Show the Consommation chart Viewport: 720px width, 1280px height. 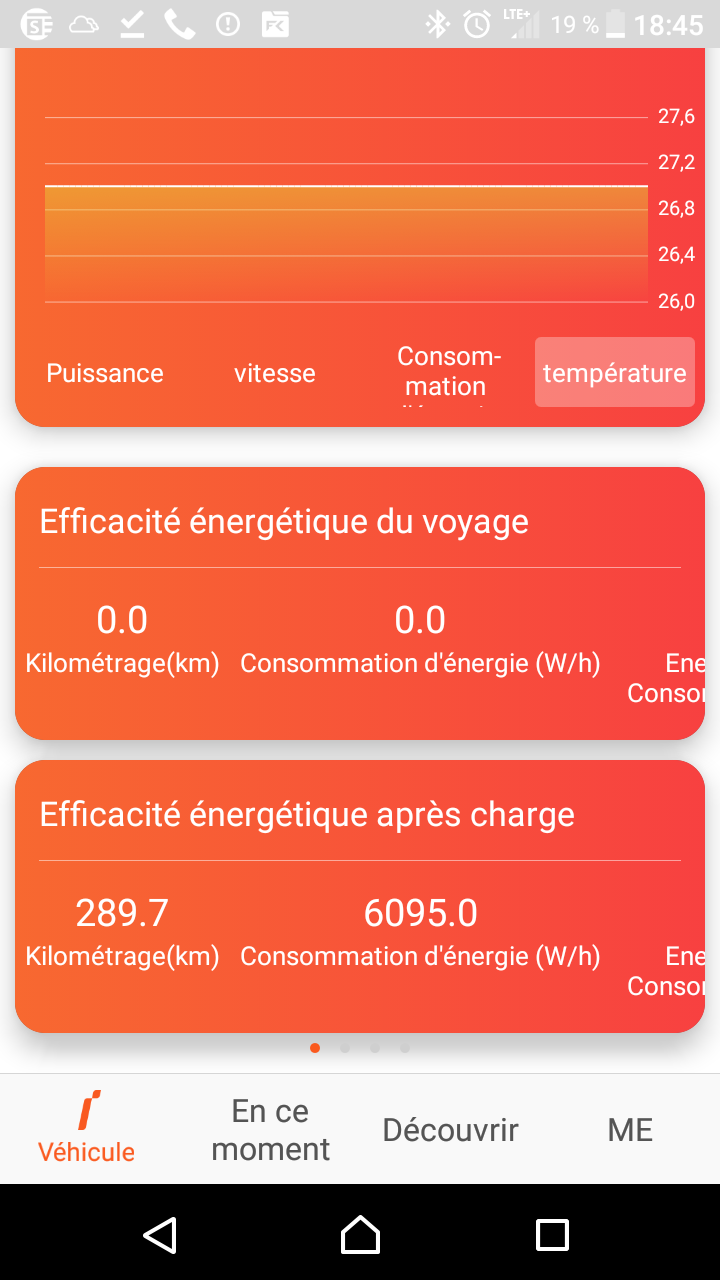[x=445, y=373]
